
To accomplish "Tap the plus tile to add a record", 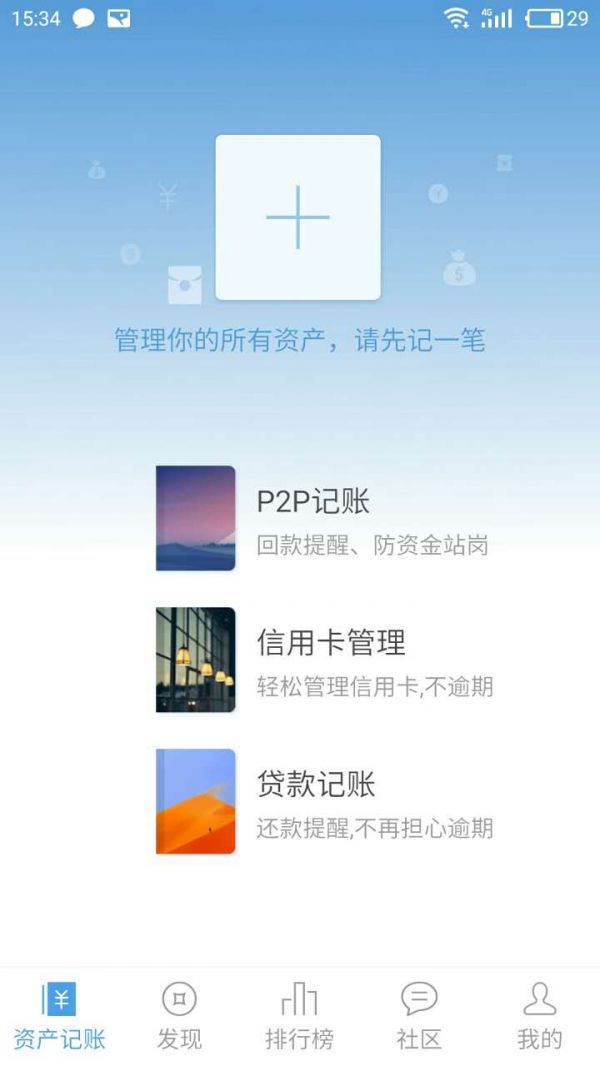I will pos(298,217).
